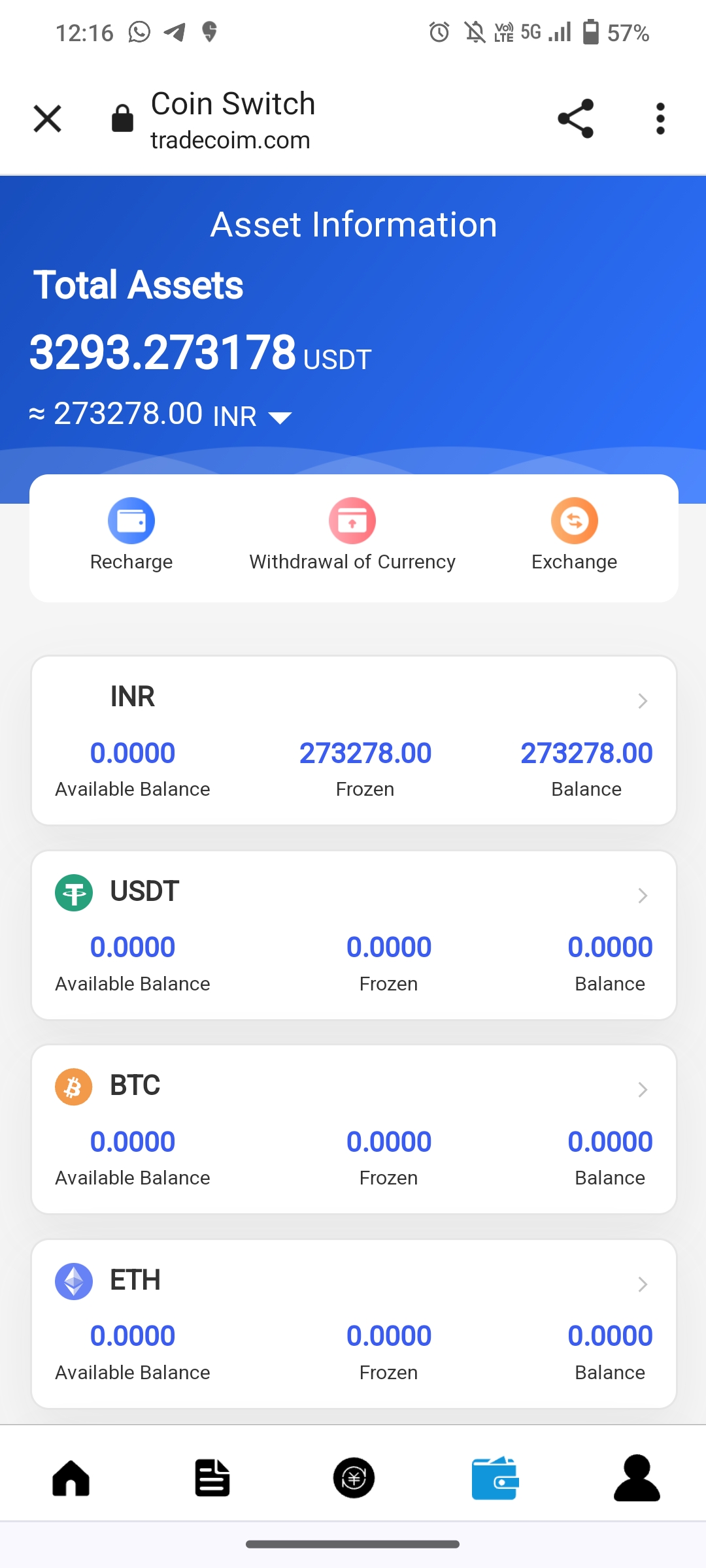Close the Coin Switch browser tab
The height and width of the screenshot is (1568, 706).
[47, 119]
